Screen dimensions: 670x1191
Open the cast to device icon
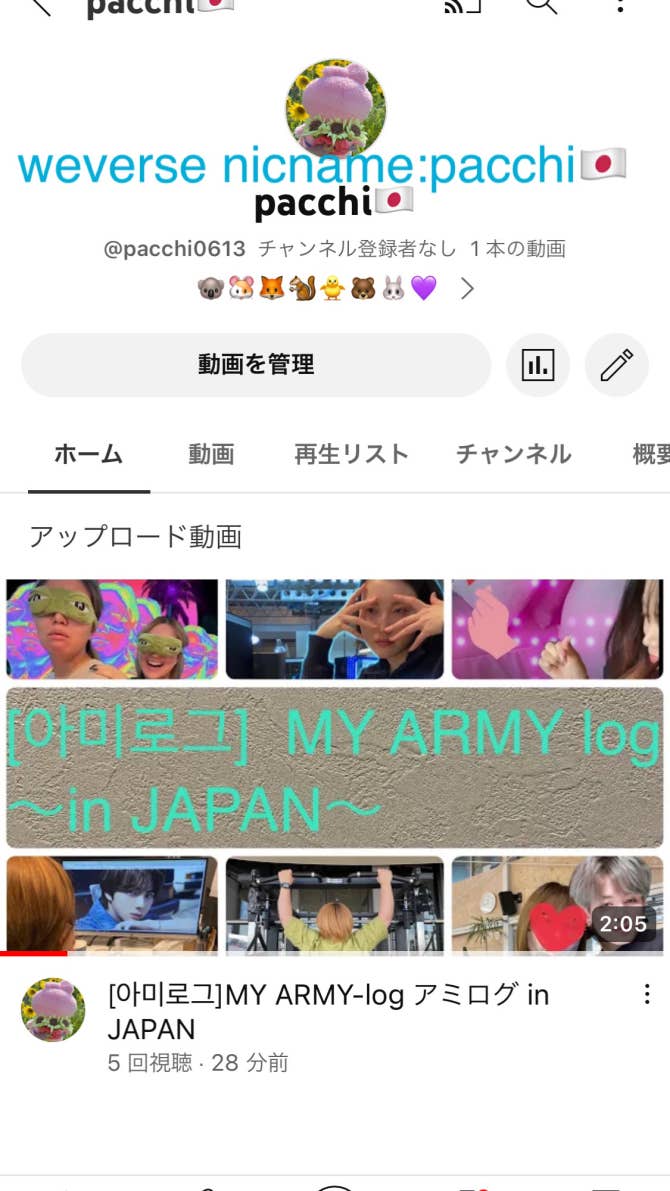click(x=463, y=6)
